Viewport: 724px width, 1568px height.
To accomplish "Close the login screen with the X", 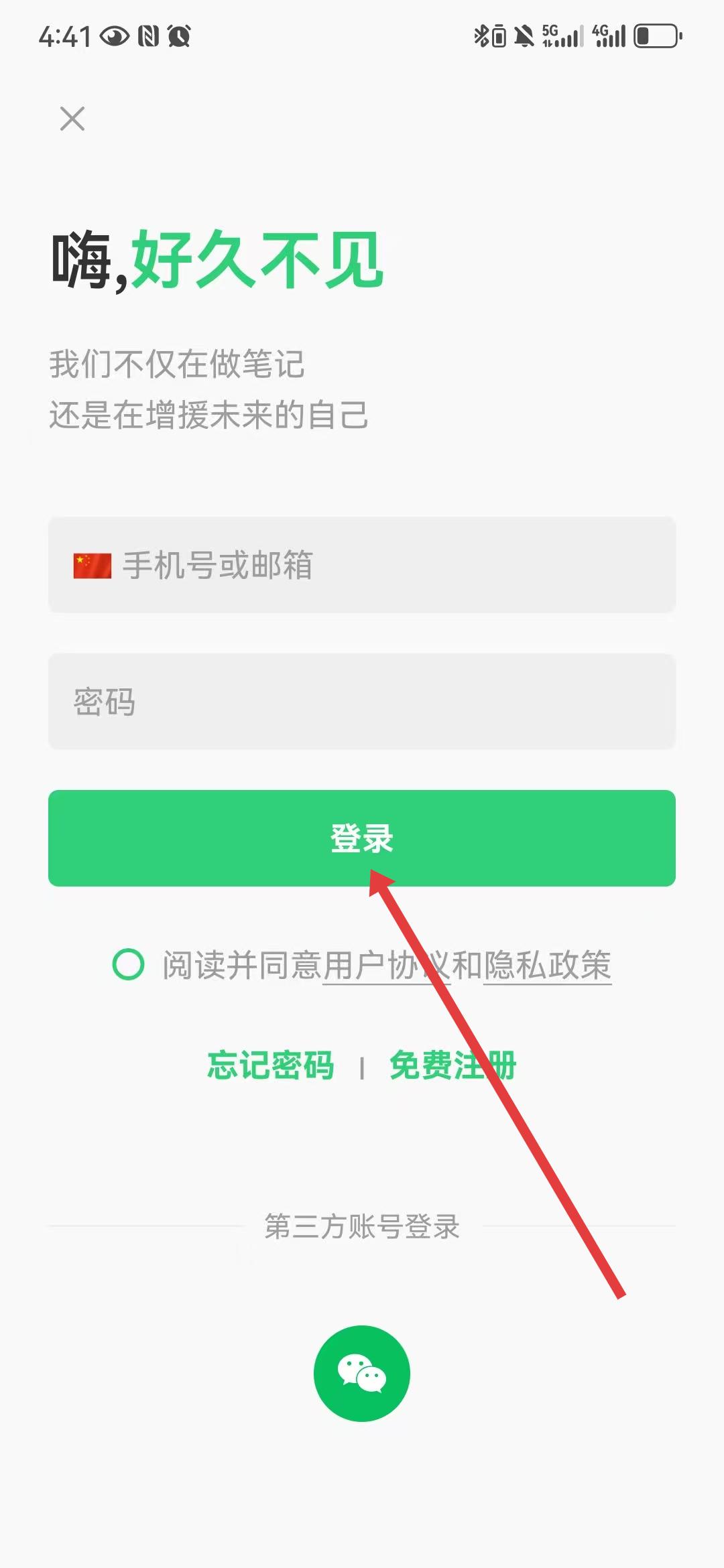I will pyautogui.click(x=72, y=119).
